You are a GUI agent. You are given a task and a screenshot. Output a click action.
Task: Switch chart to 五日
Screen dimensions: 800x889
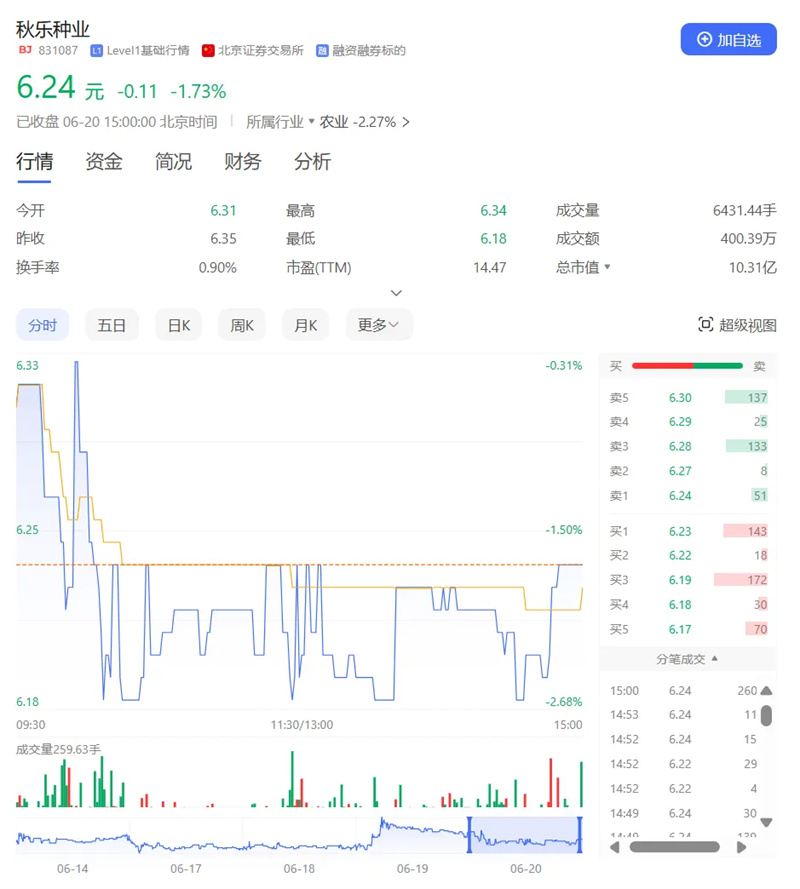[112, 325]
